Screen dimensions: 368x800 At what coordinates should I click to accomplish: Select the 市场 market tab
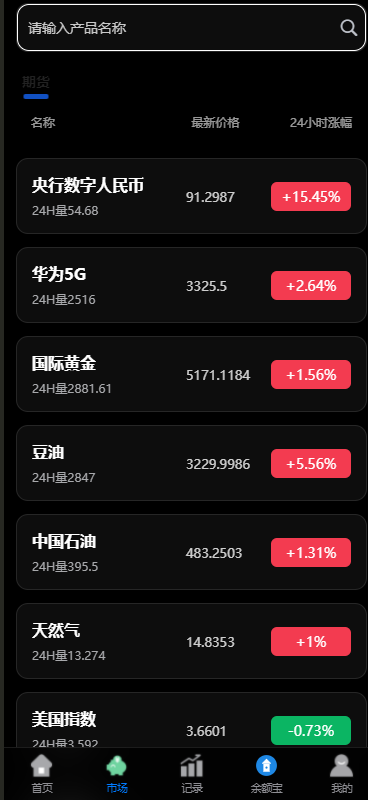[x=117, y=774]
